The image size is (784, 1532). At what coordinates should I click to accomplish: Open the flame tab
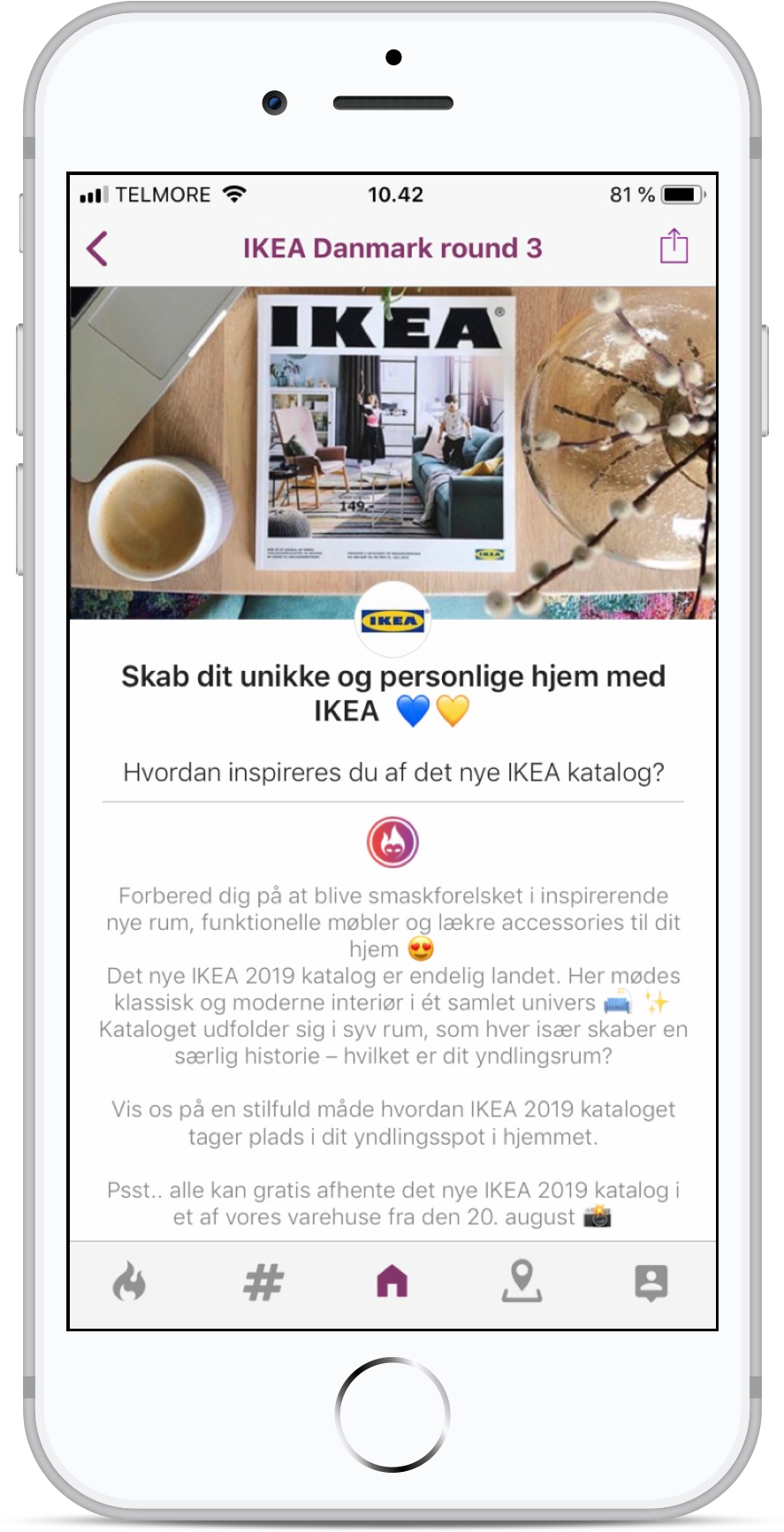pyautogui.click(x=129, y=1281)
